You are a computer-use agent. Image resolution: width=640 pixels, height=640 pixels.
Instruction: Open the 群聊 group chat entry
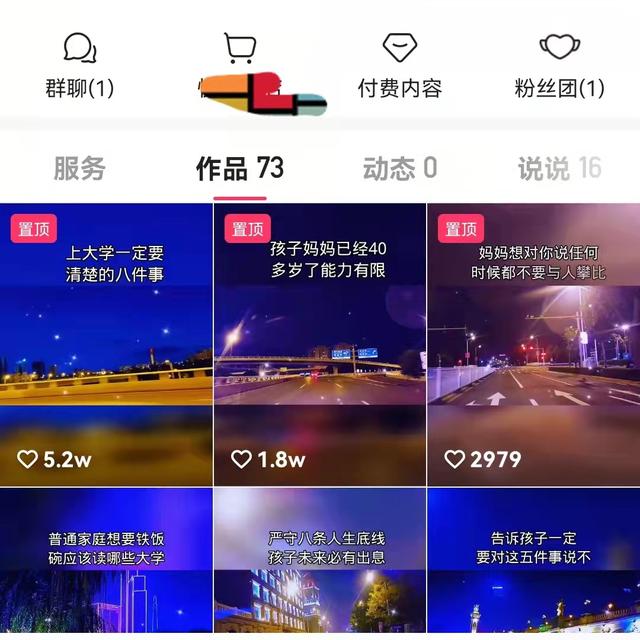coord(80,65)
